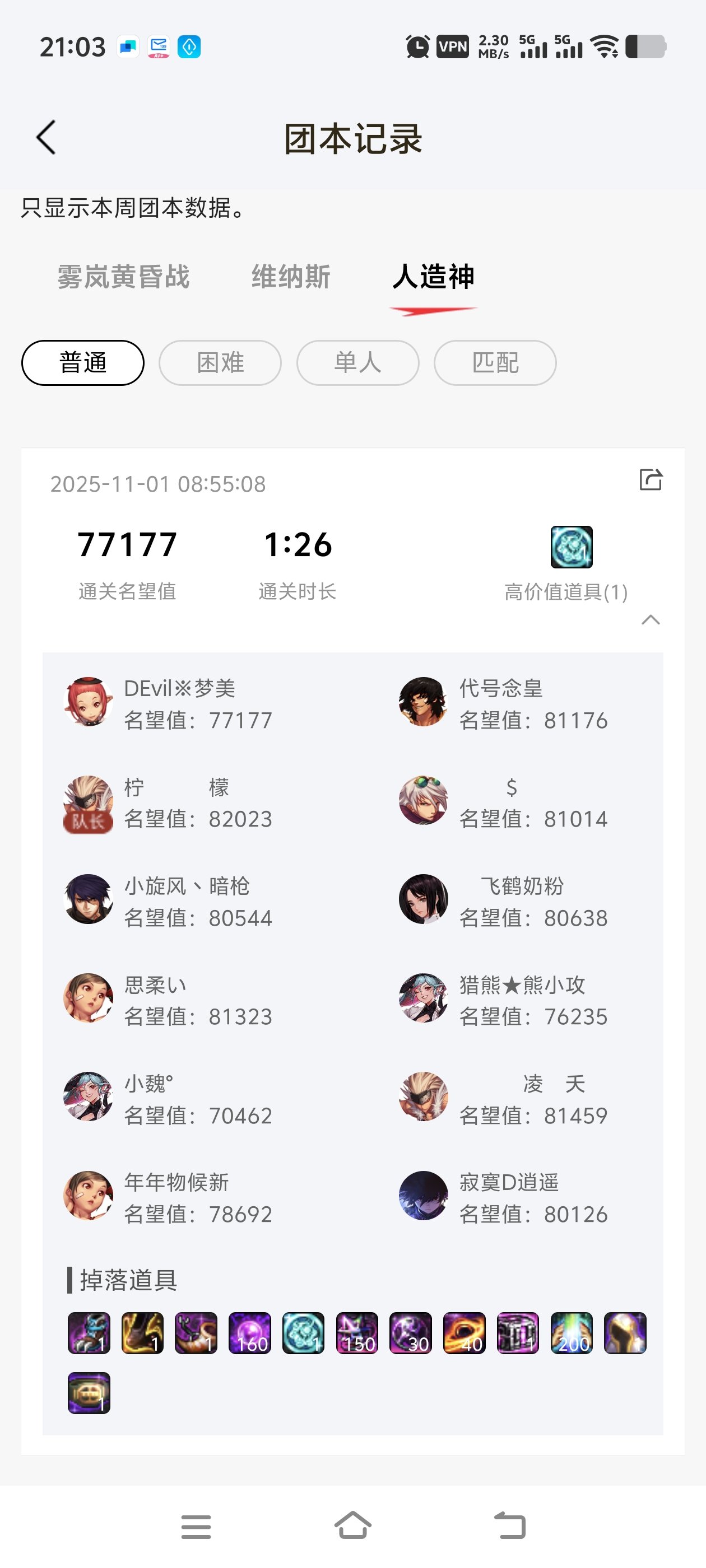Image resolution: width=706 pixels, height=1568 pixels.
Task: Select the 人造神 tab
Action: 433,277
